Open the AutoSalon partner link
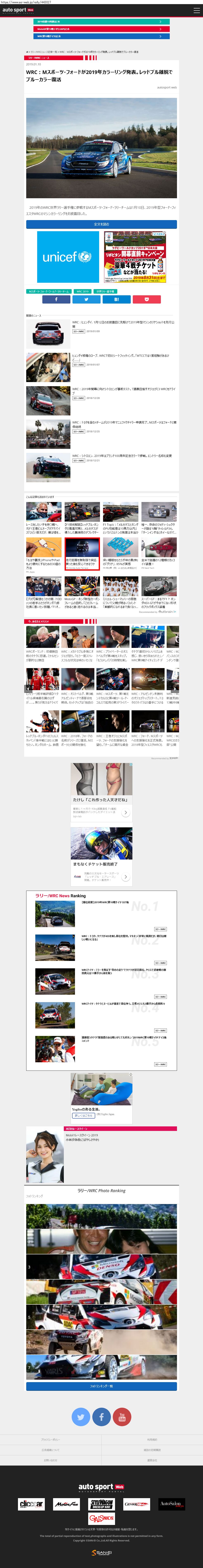The image size is (203, 1568). pyautogui.click(x=171, y=1504)
